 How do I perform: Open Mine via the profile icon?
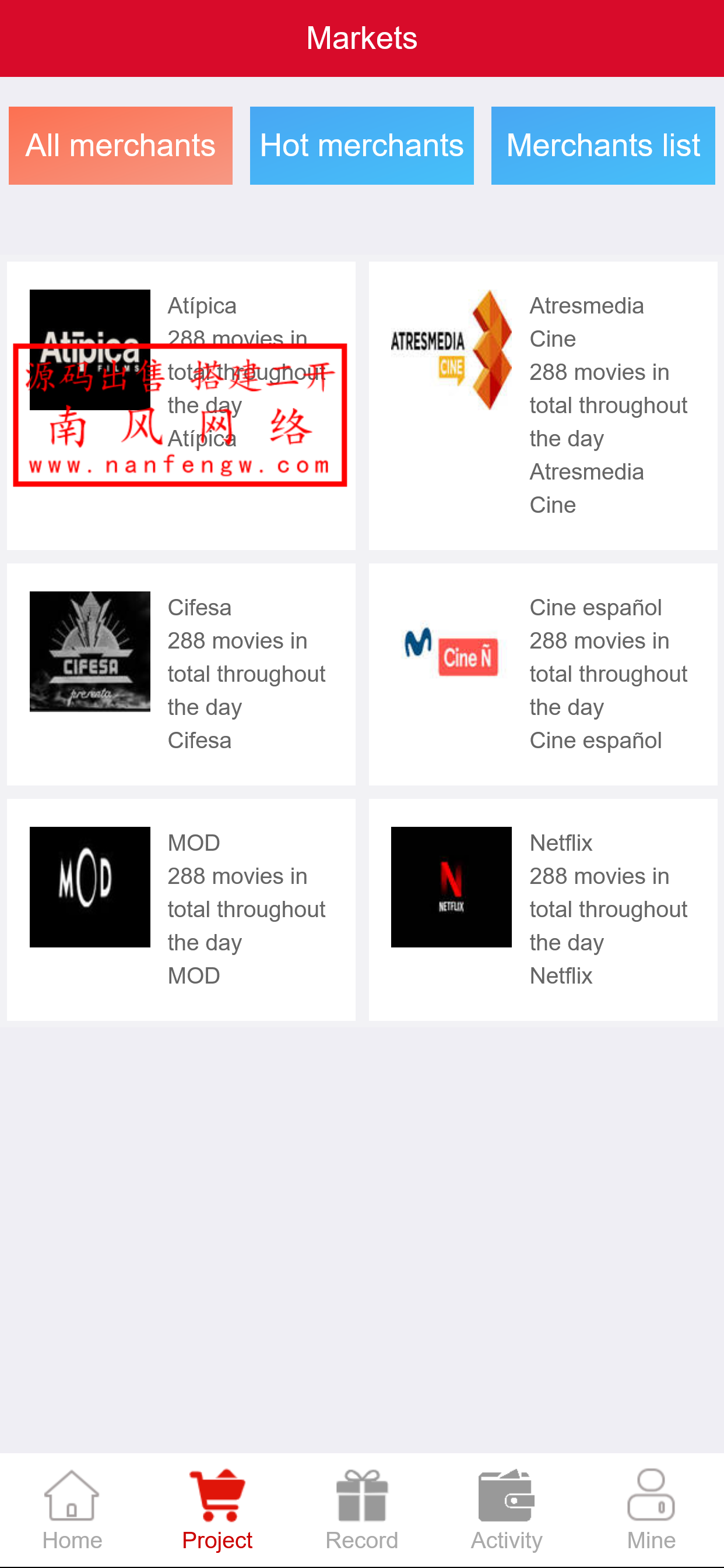coord(651,1497)
